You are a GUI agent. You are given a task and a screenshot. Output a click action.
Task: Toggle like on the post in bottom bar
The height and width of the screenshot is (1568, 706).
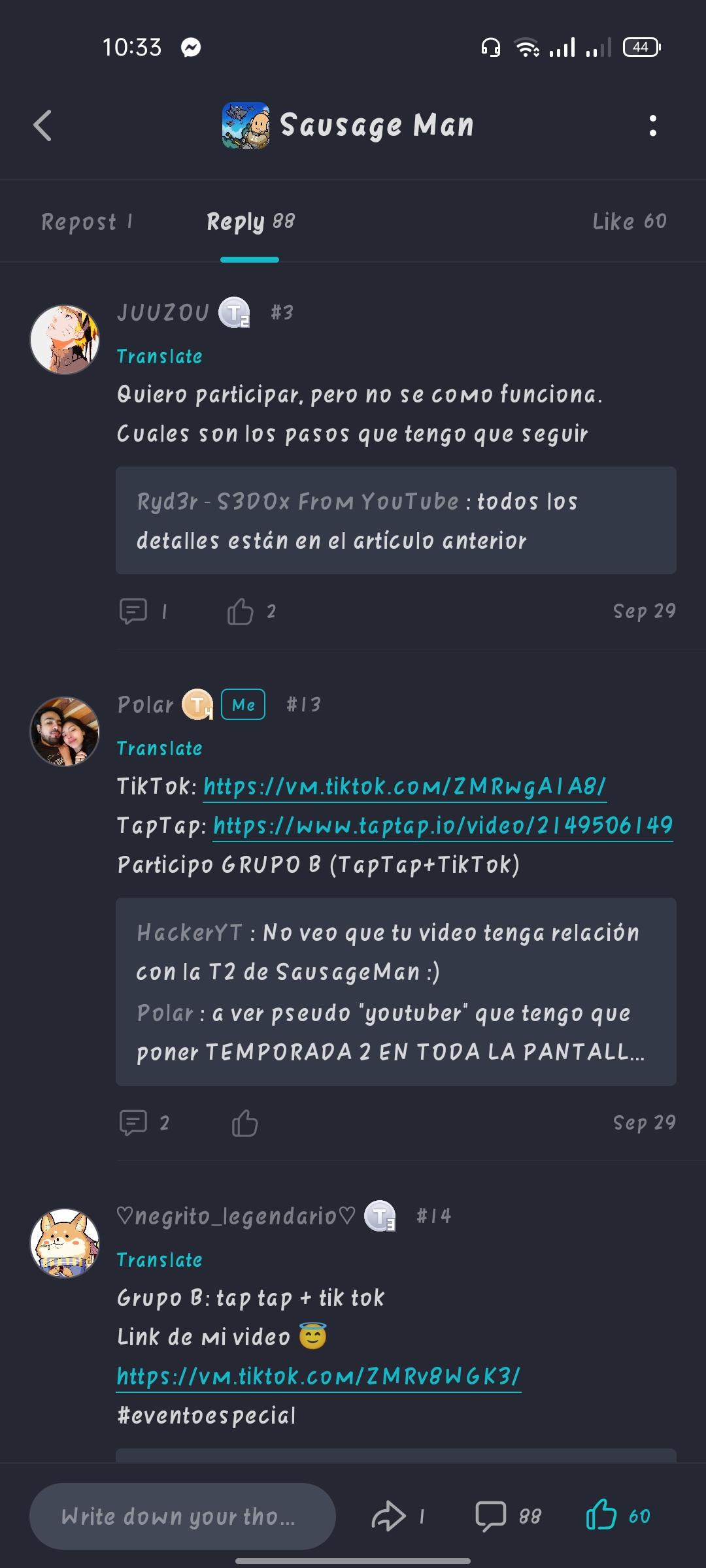601,1515
